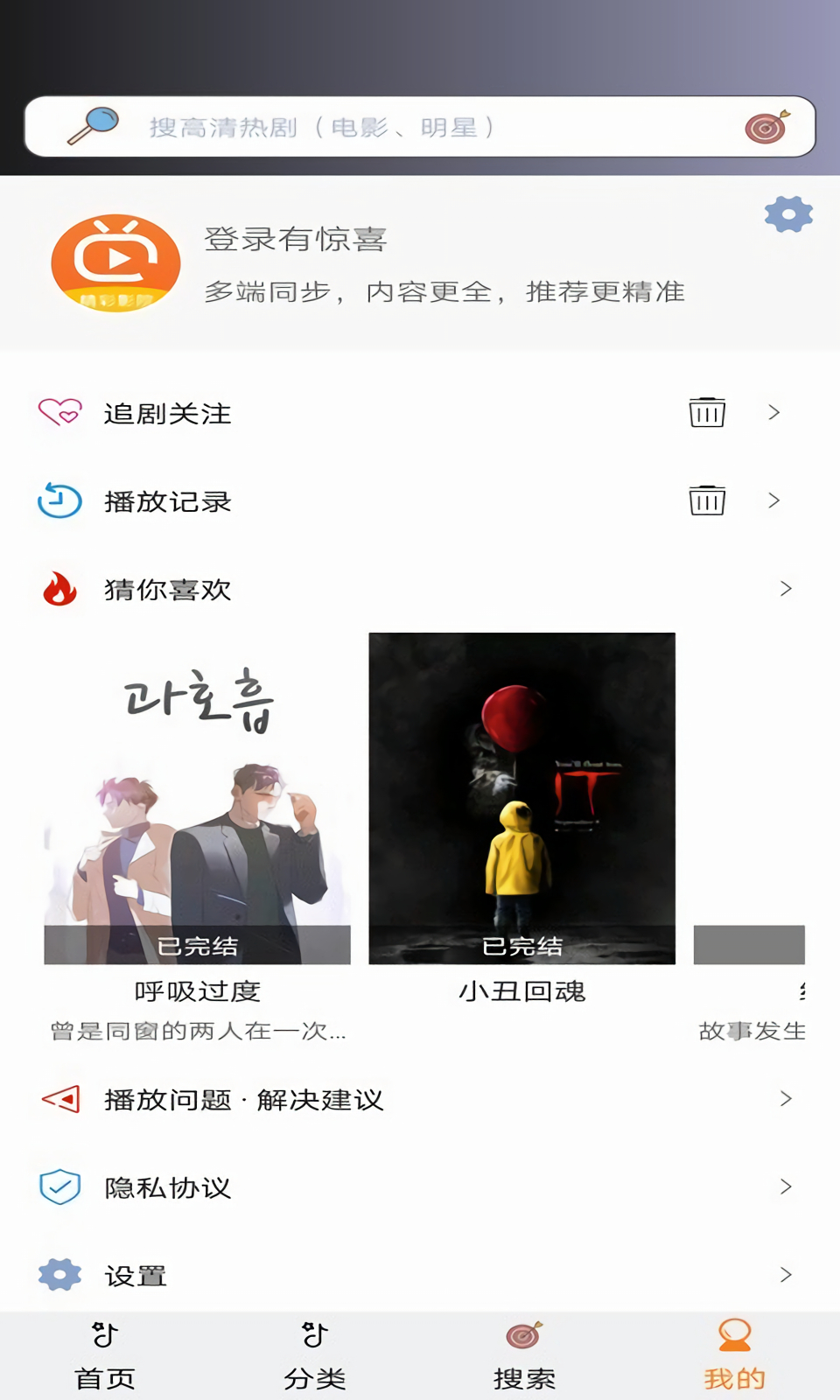Click the flame icon beside 猜你喜欢
The height and width of the screenshot is (1400, 840).
coord(58,589)
